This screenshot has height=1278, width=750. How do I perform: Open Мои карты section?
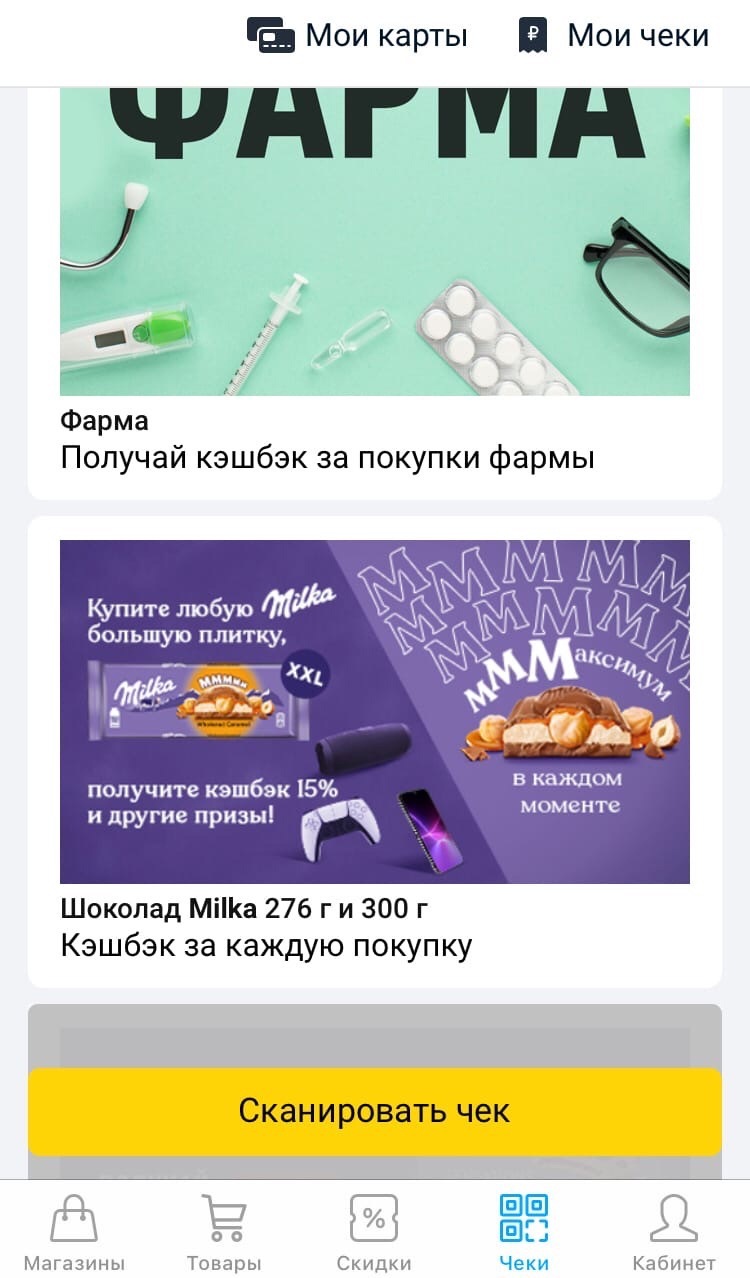pos(358,36)
